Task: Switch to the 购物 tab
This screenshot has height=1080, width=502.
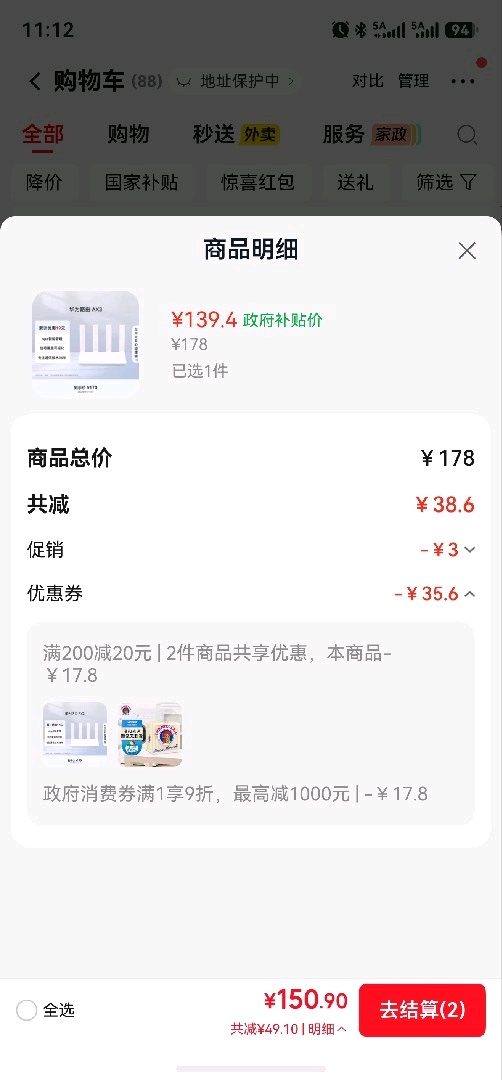Action: click(129, 134)
